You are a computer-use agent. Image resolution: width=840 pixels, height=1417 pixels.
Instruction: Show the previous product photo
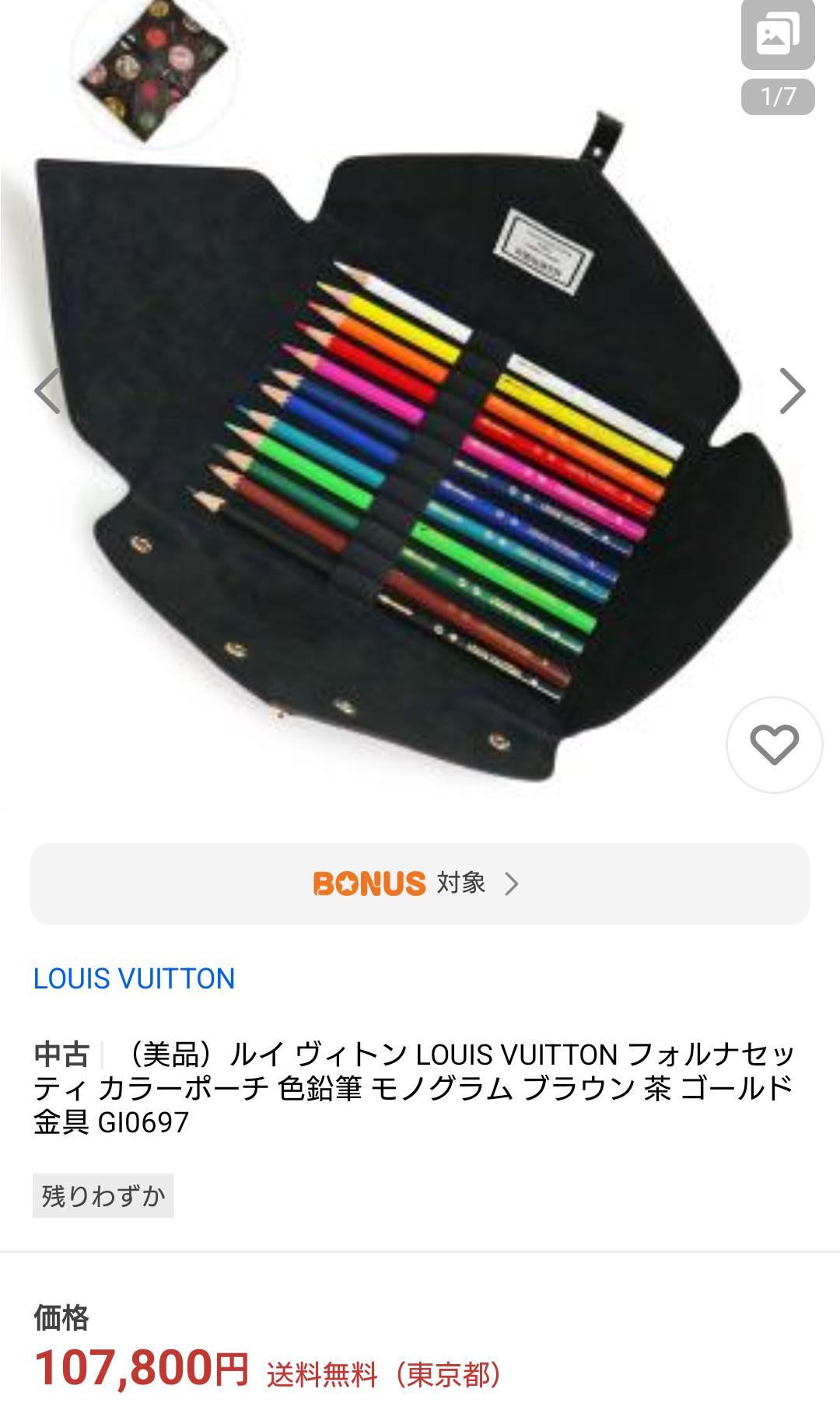click(x=48, y=390)
